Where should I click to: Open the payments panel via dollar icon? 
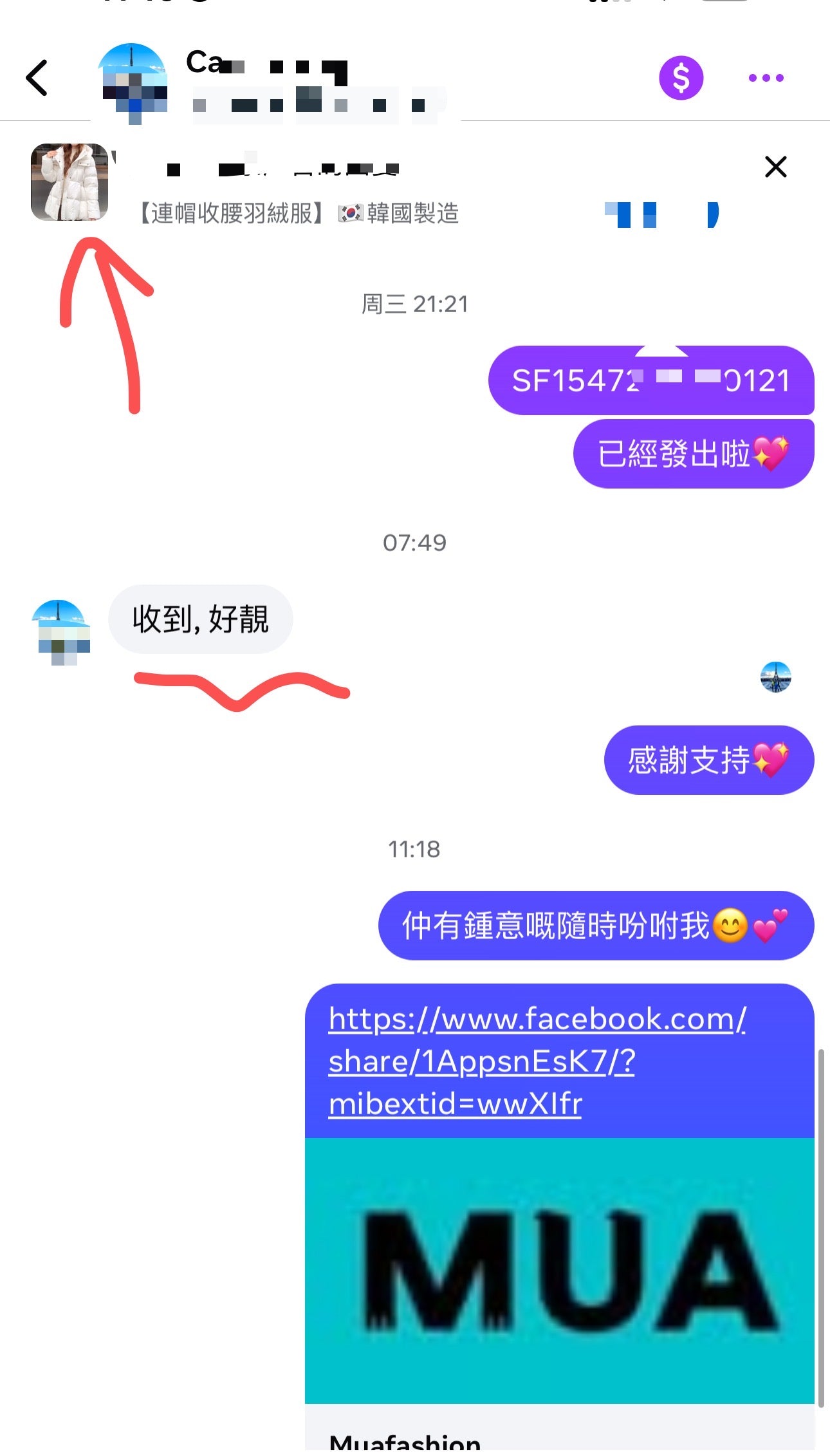tap(681, 77)
